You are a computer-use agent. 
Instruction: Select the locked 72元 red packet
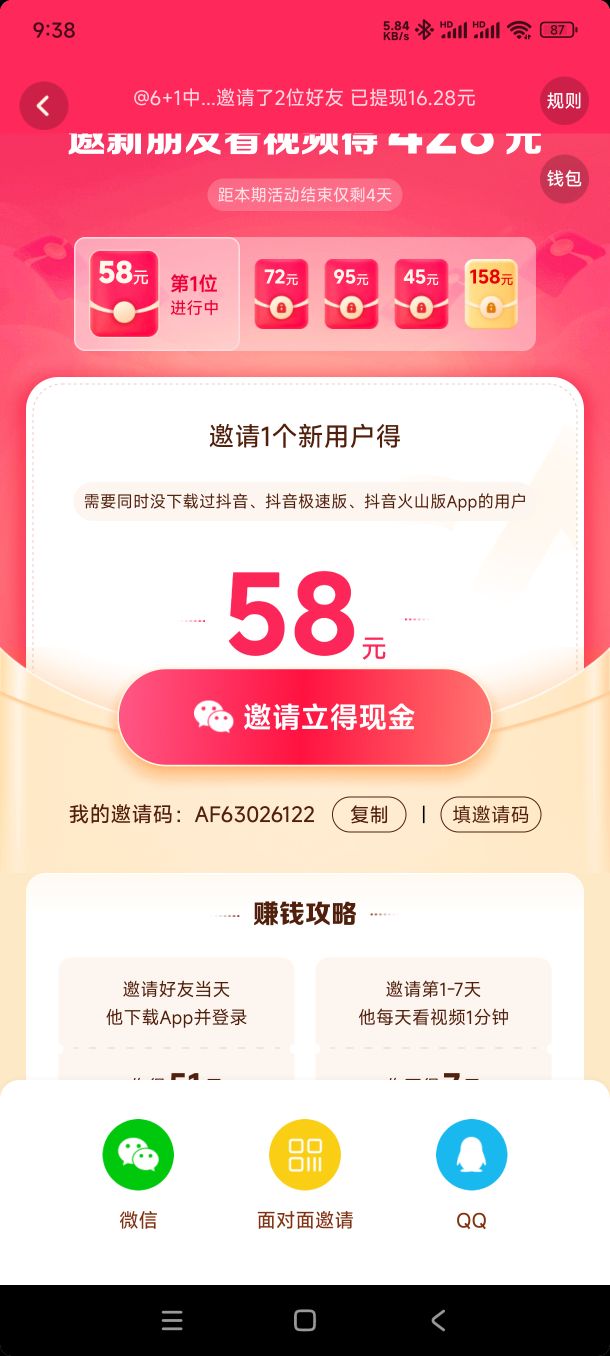pyautogui.click(x=282, y=294)
